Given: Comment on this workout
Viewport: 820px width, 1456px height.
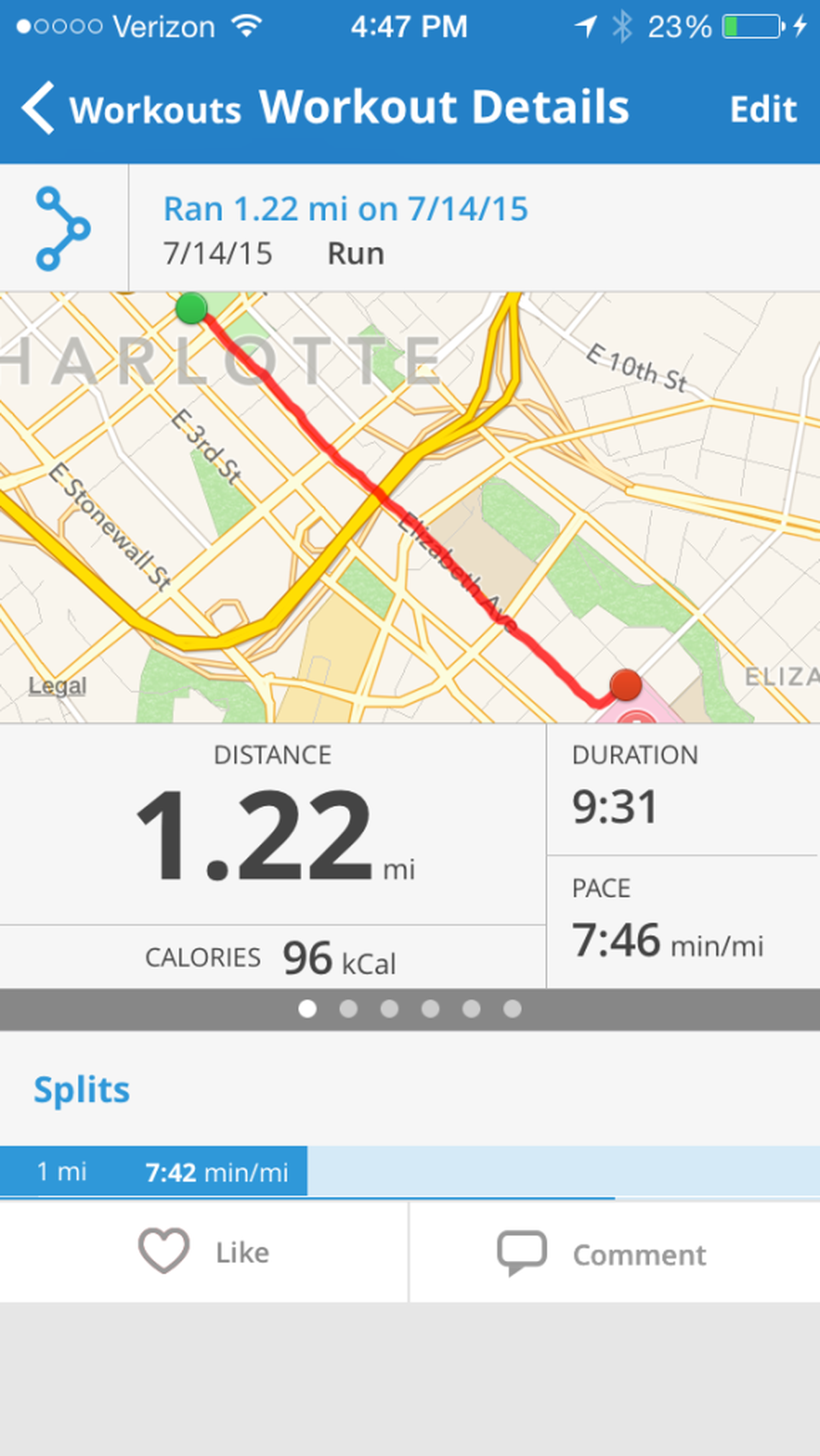Looking at the screenshot, I should pos(603,1254).
